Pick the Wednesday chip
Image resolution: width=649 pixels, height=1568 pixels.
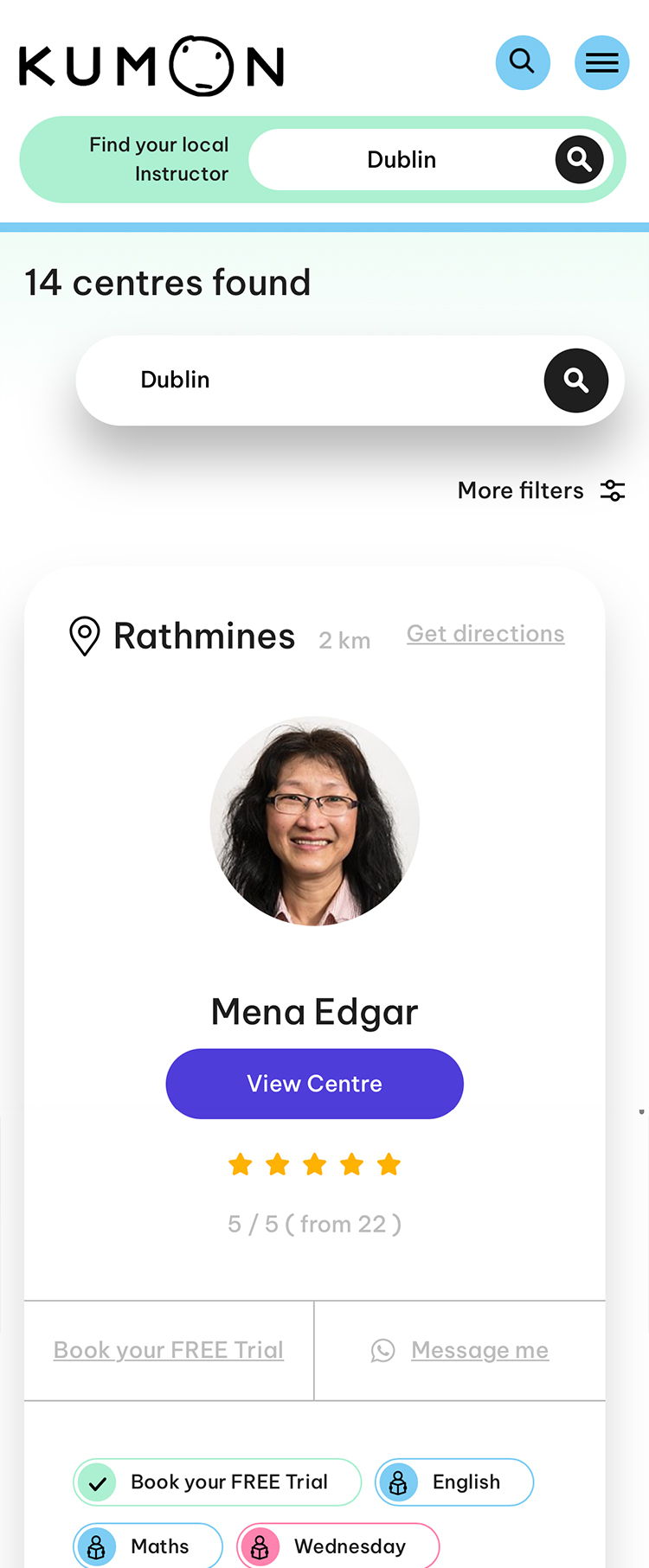[x=338, y=1546]
